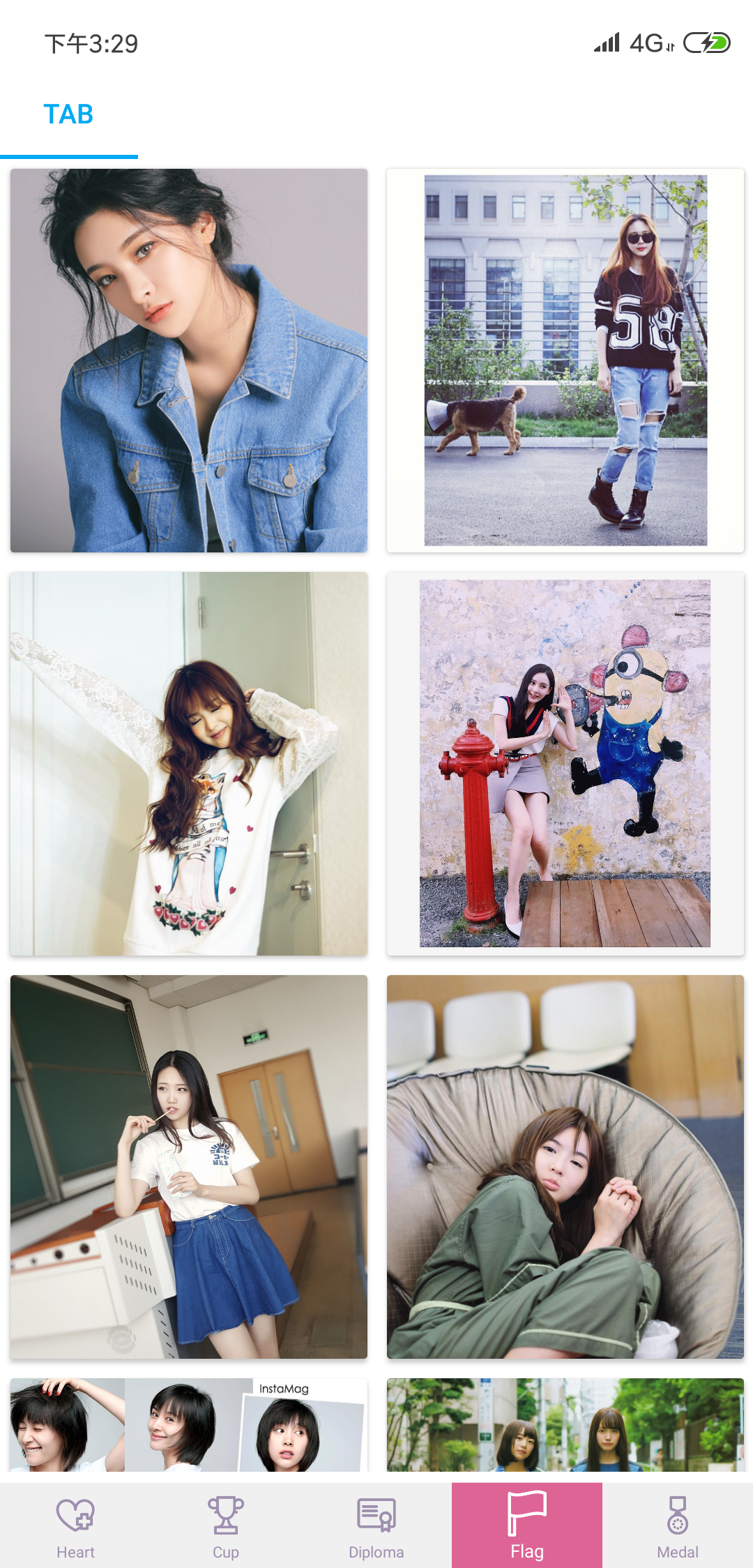
Task: Open photo with red fire hydrant
Action: click(x=565, y=764)
